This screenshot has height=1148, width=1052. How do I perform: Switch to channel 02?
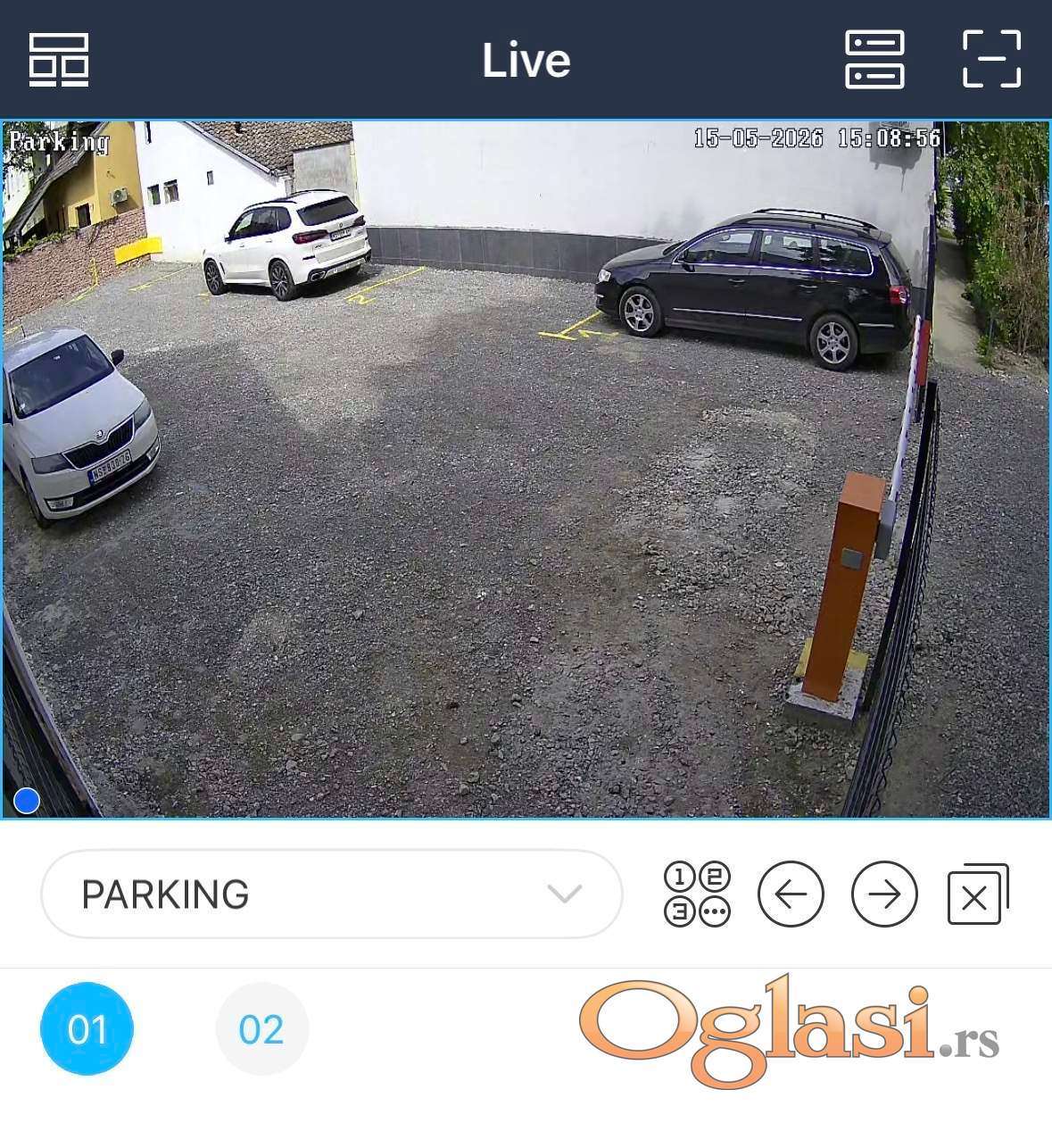(x=261, y=1029)
